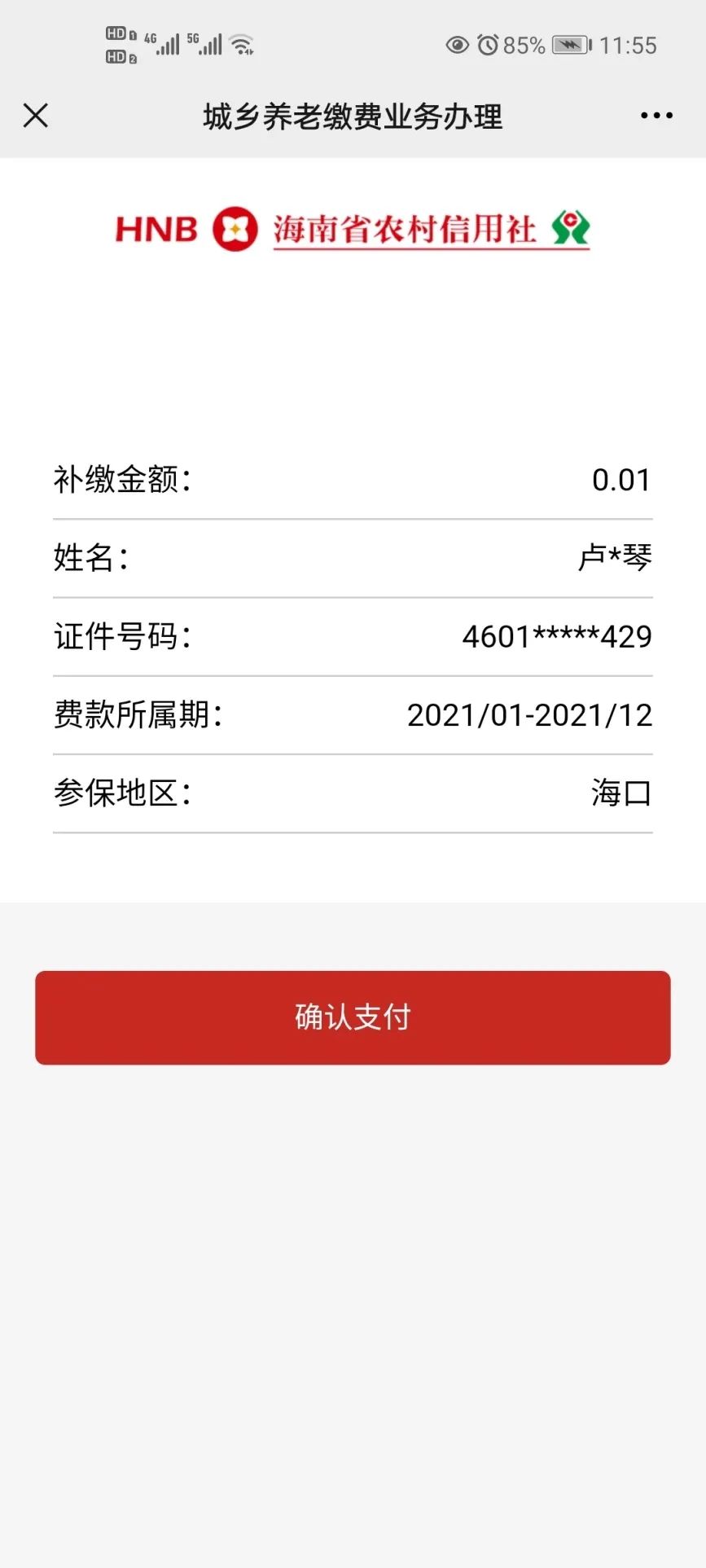Close the 城乡养老缴费业务办理 page
The image size is (706, 1568).
pos(36,116)
